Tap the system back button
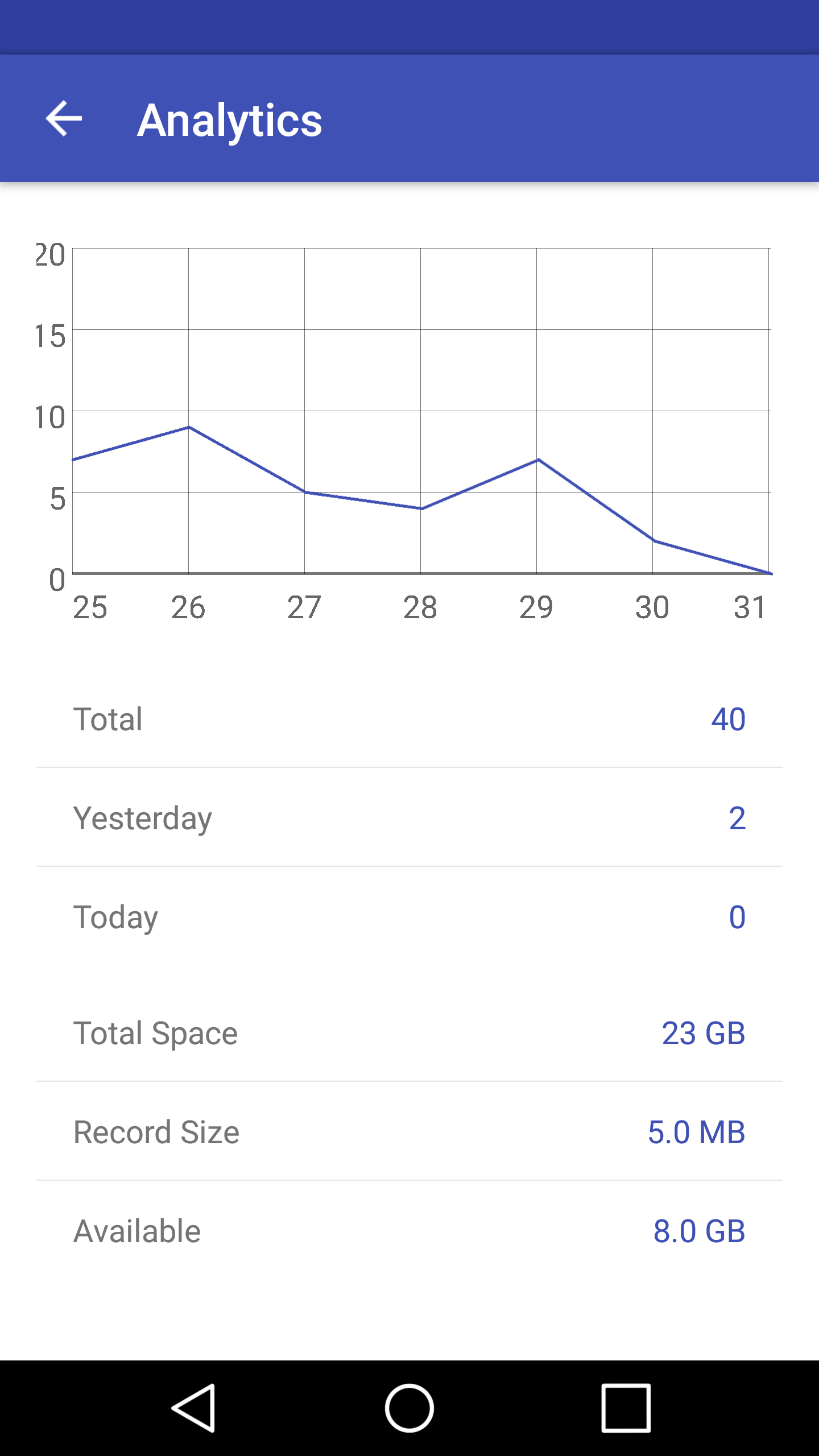The width and height of the screenshot is (819, 1456). (193, 1408)
